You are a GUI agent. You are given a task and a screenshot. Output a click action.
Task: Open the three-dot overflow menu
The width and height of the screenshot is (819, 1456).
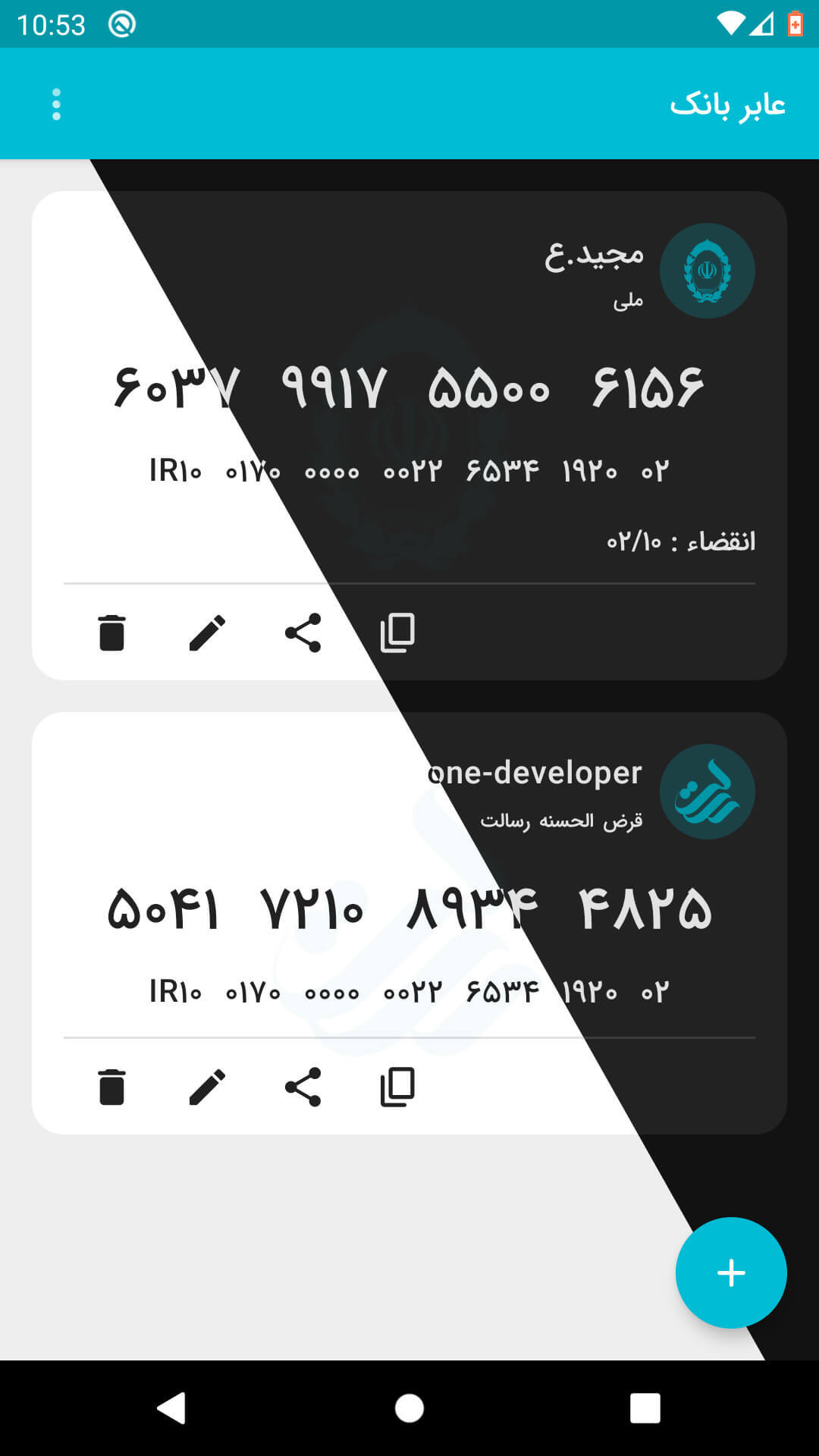(56, 104)
